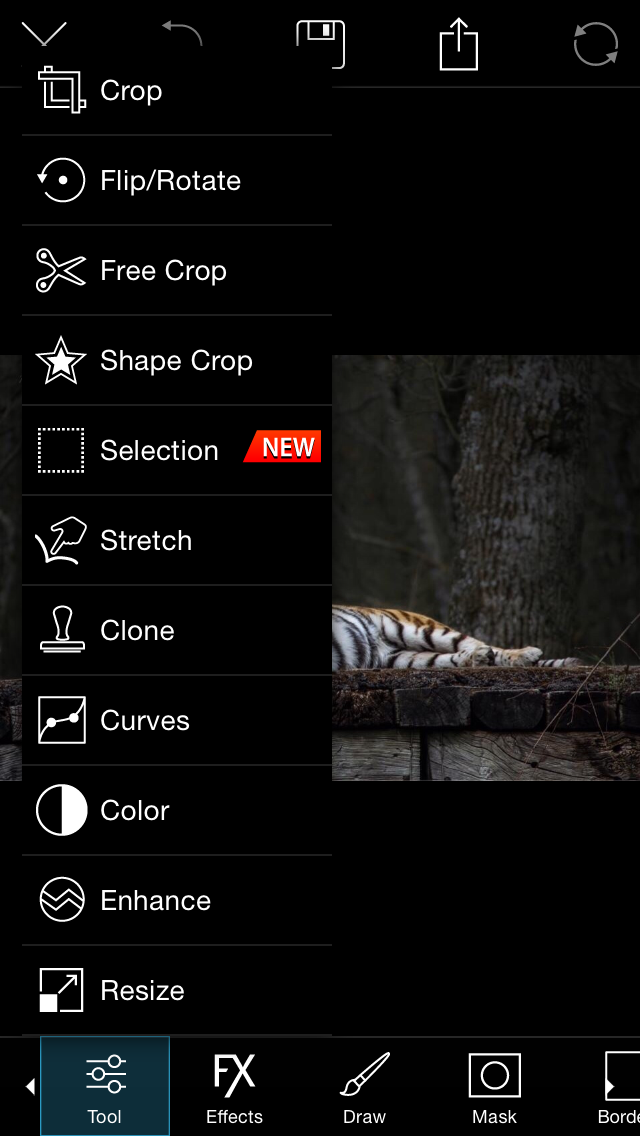Switch to the Effects tab

234,1087
